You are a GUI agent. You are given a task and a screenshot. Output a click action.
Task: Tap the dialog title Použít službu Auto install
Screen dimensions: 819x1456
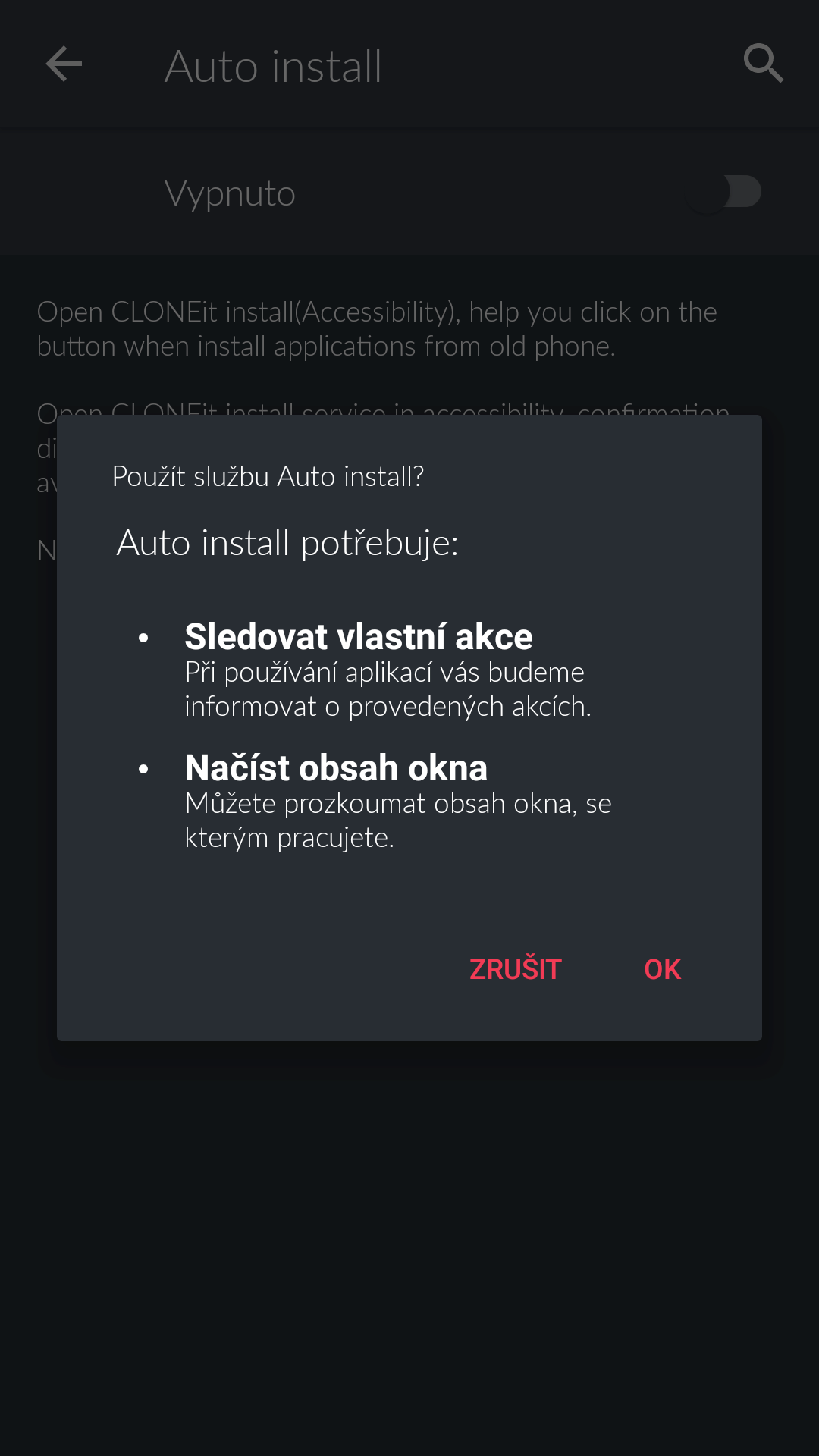(267, 477)
